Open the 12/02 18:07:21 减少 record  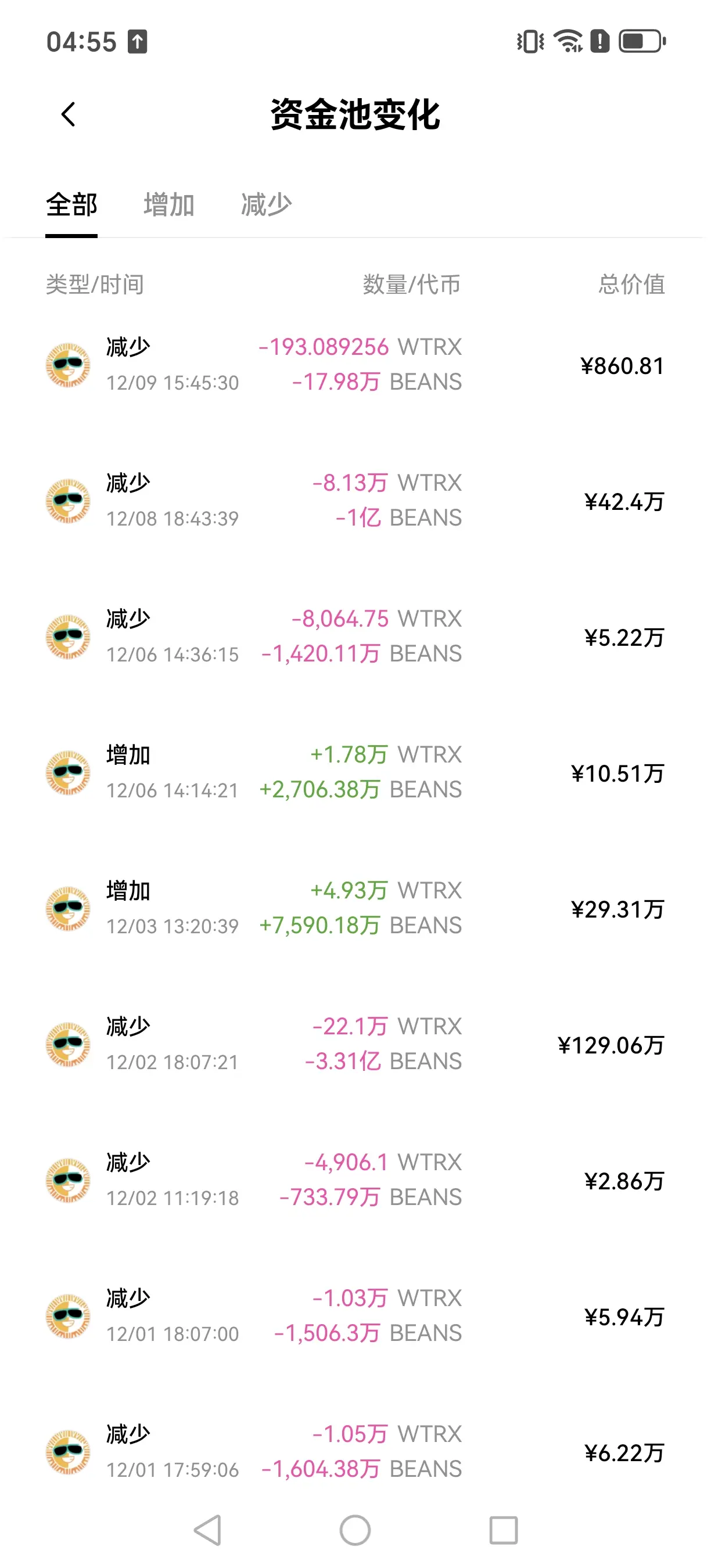click(355, 1044)
